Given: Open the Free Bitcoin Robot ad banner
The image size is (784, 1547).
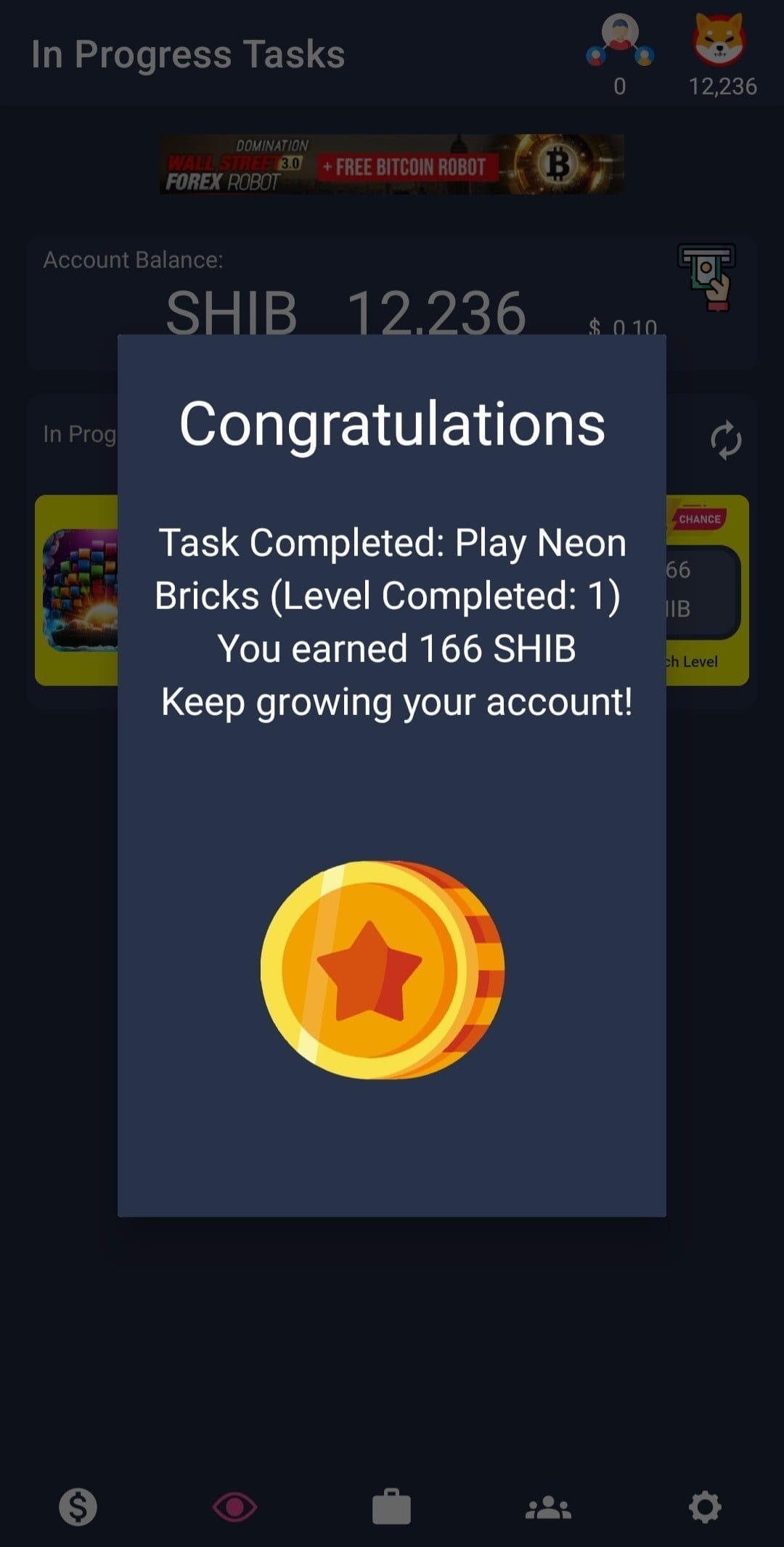Looking at the screenshot, I should (x=391, y=164).
